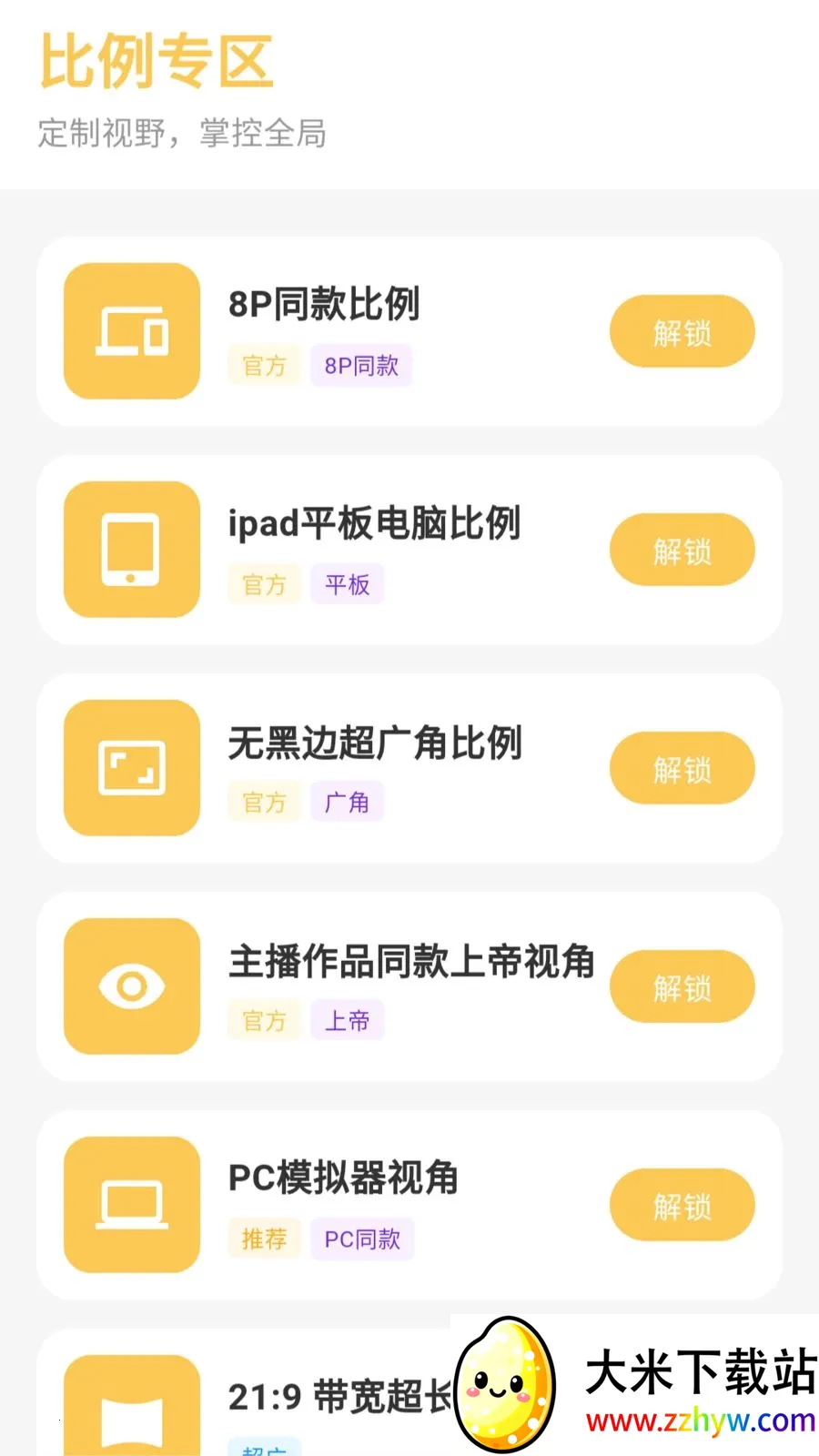Open the 主播作品同款上帝视角 card
This screenshot has height=1456, width=819.
[409, 986]
